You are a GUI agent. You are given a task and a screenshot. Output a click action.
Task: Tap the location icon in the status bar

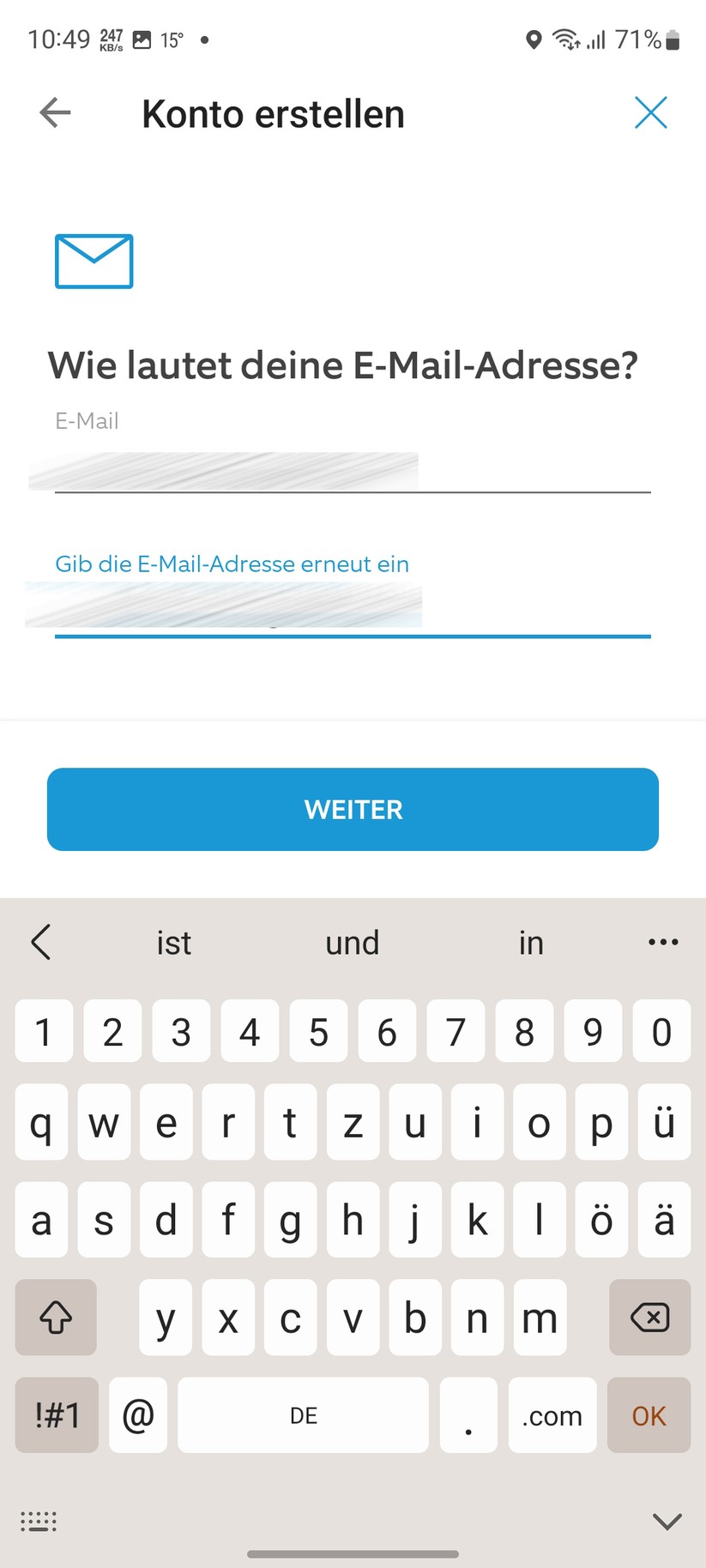point(534,39)
